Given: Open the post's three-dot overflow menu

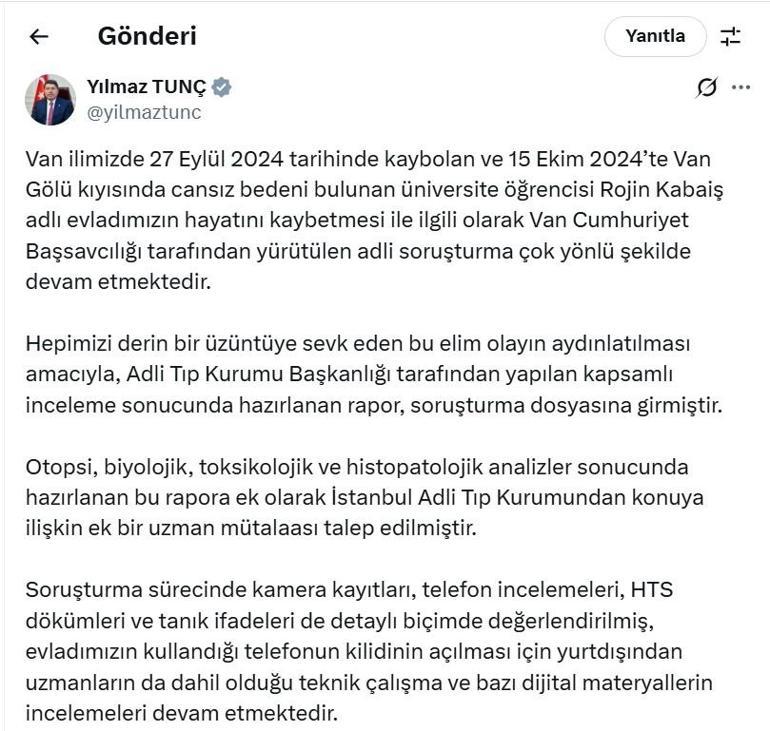Looking at the screenshot, I should (x=741, y=88).
